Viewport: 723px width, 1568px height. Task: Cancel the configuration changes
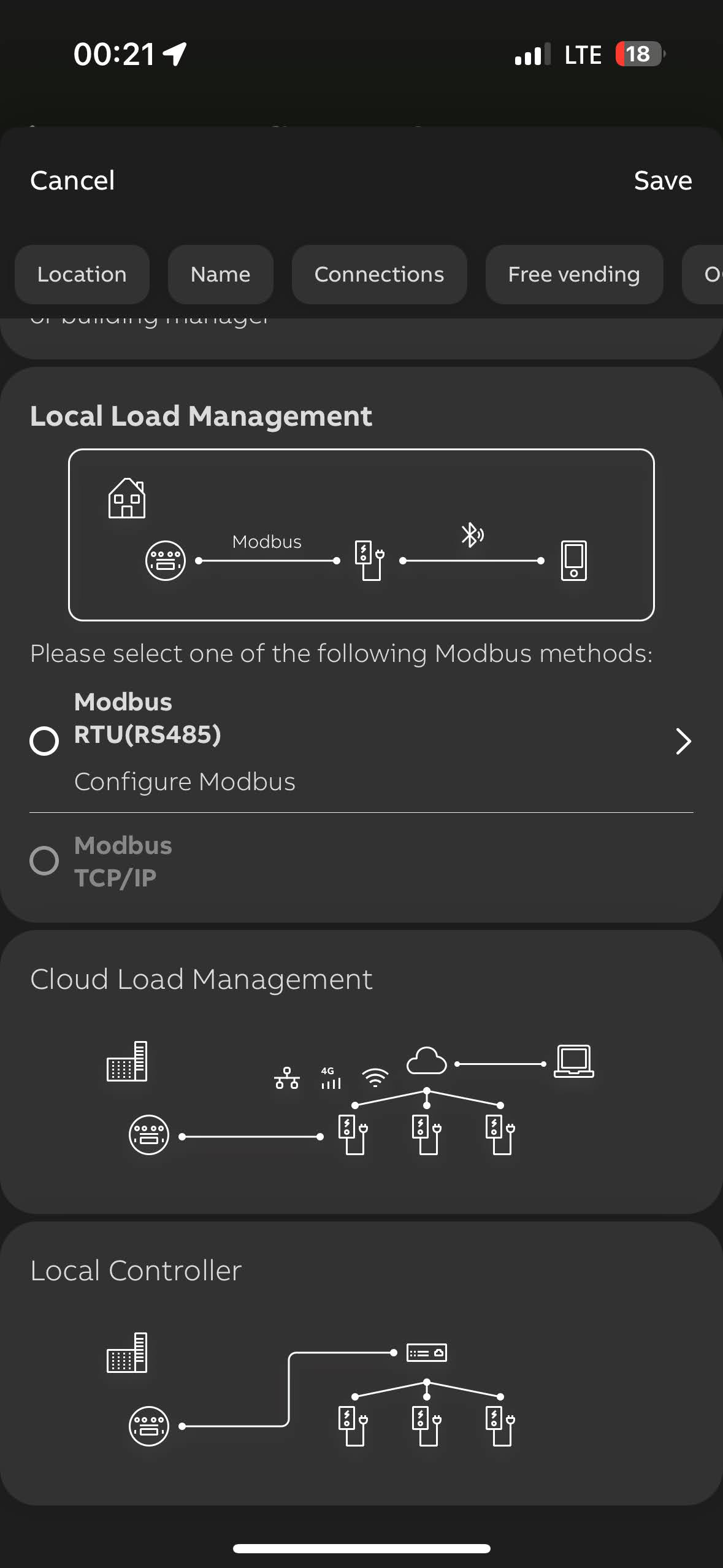72,180
